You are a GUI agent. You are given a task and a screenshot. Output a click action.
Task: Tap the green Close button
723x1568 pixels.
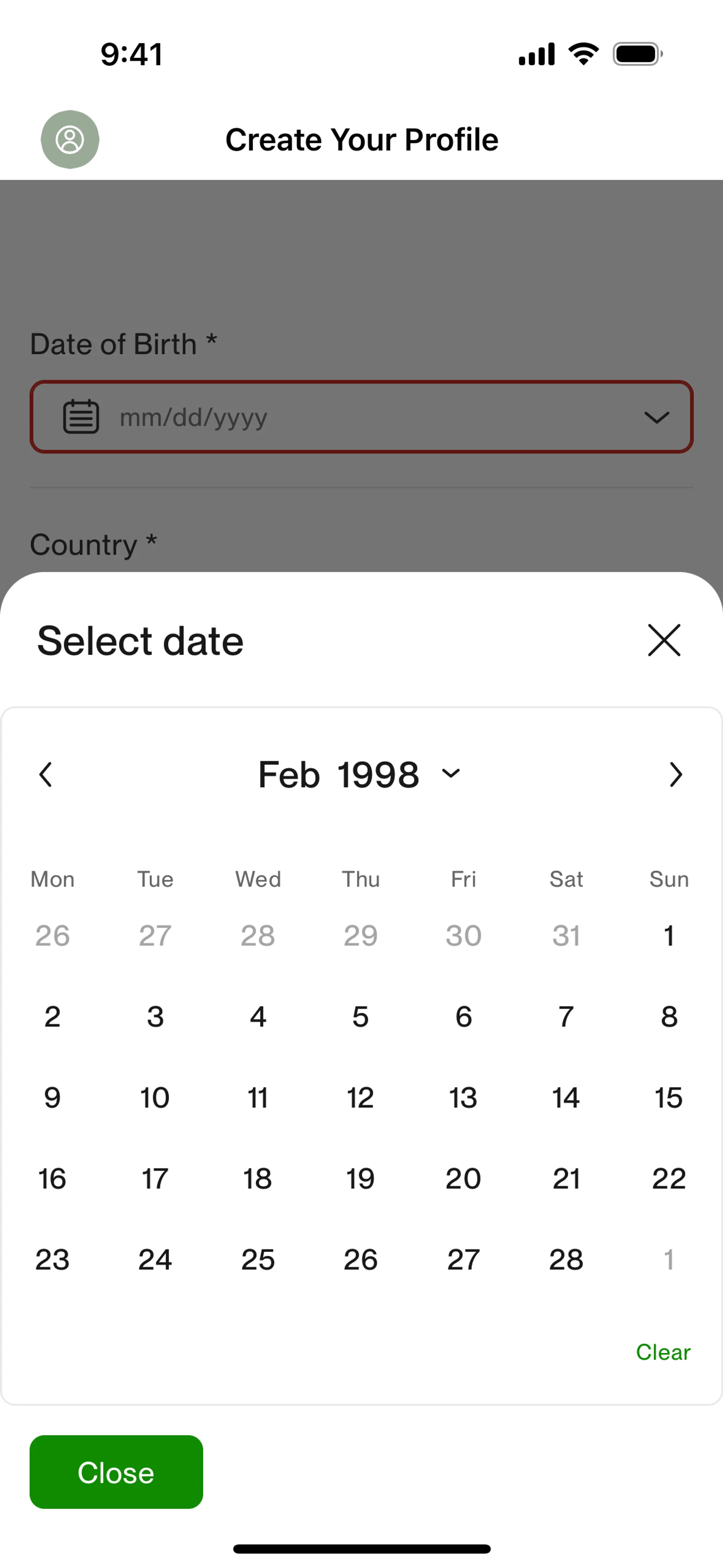point(116,1472)
